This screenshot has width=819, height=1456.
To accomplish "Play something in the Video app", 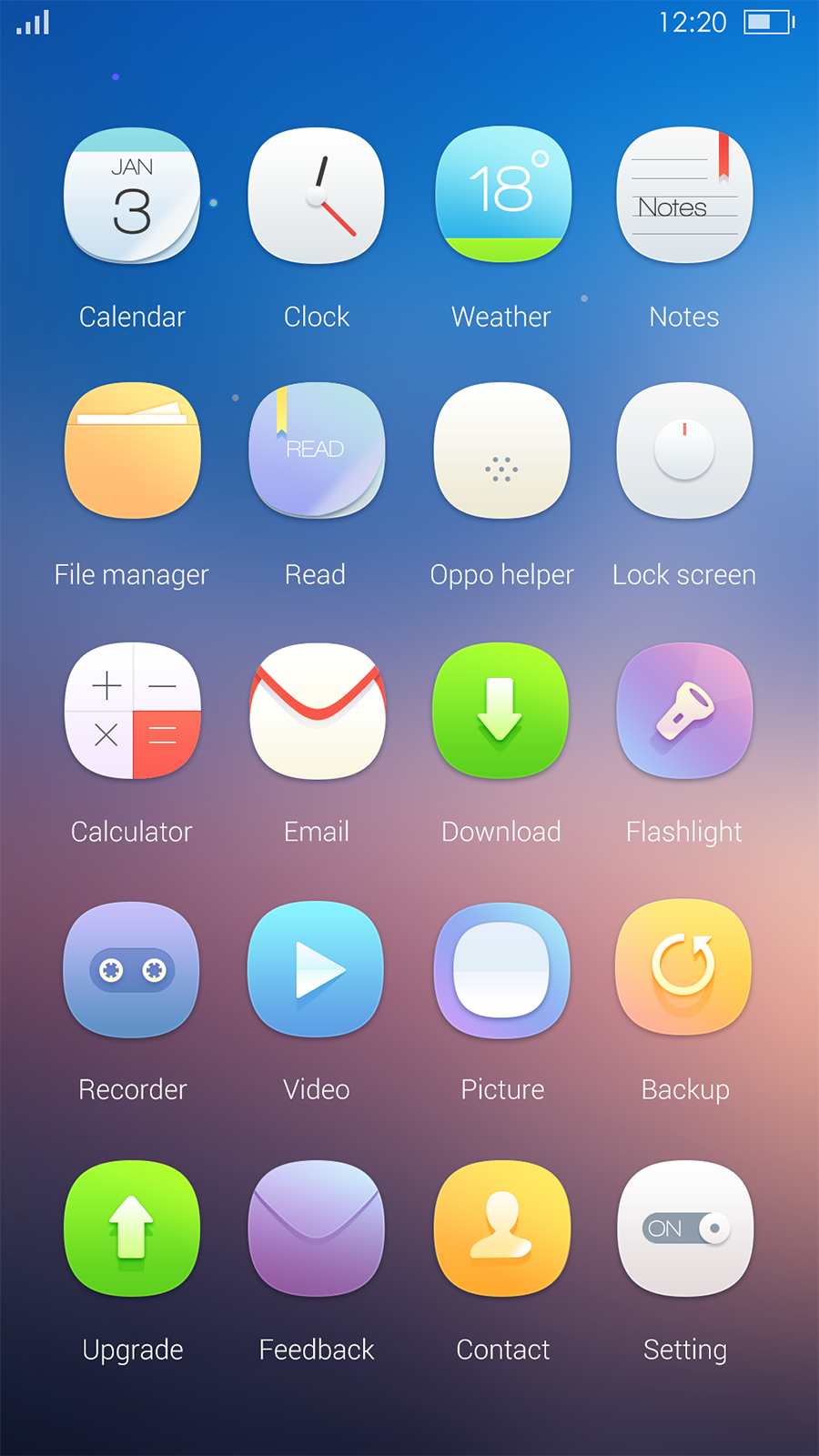I will click(316, 969).
